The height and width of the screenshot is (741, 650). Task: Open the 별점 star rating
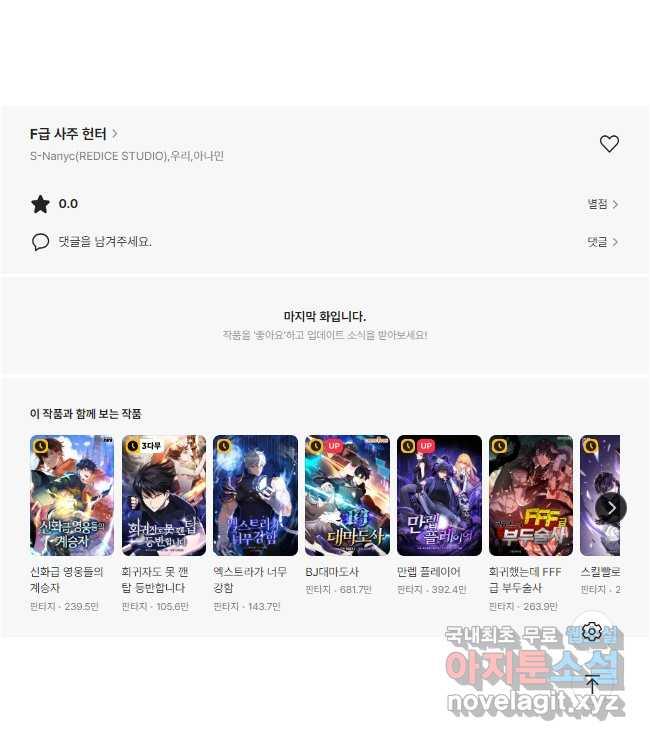coord(602,204)
